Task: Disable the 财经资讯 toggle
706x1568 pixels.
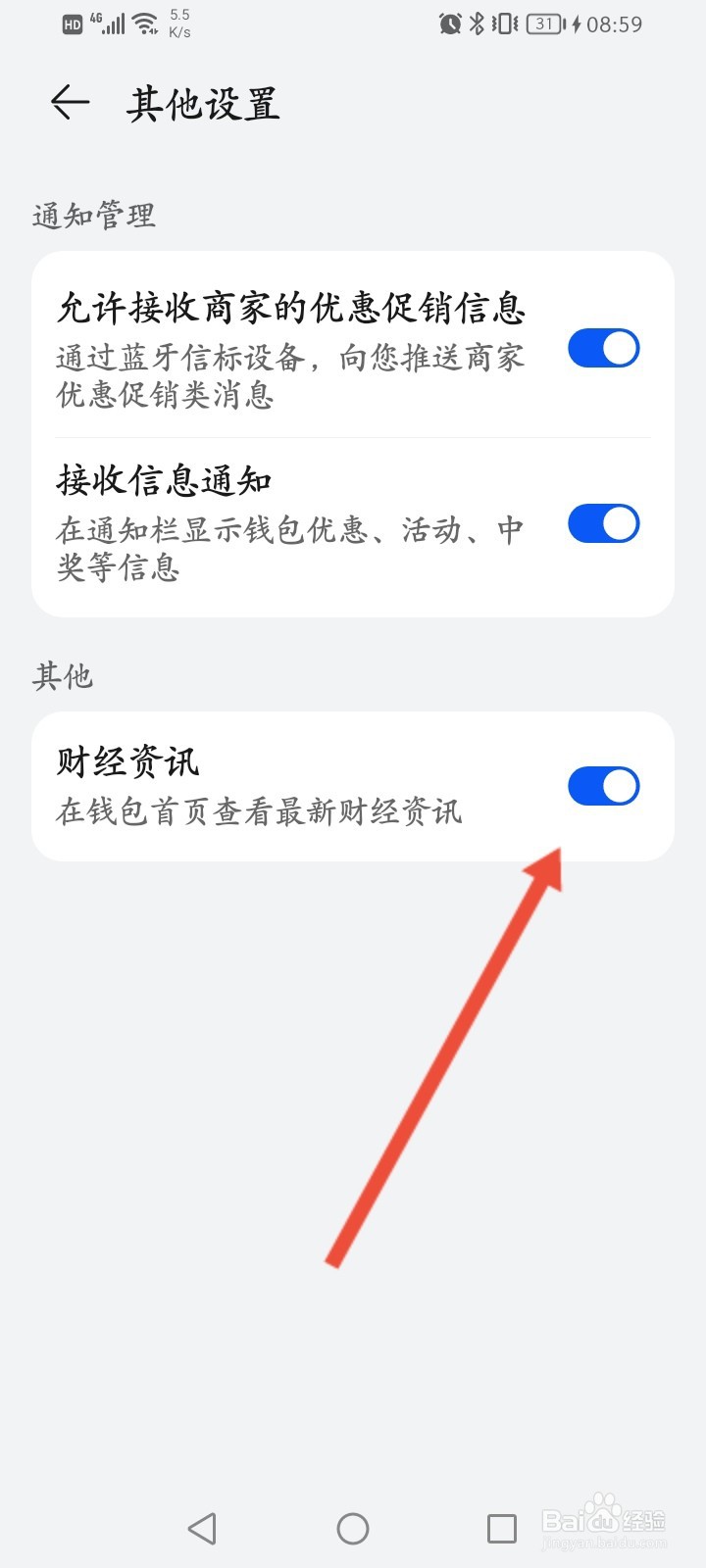Action: click(603, 785)
